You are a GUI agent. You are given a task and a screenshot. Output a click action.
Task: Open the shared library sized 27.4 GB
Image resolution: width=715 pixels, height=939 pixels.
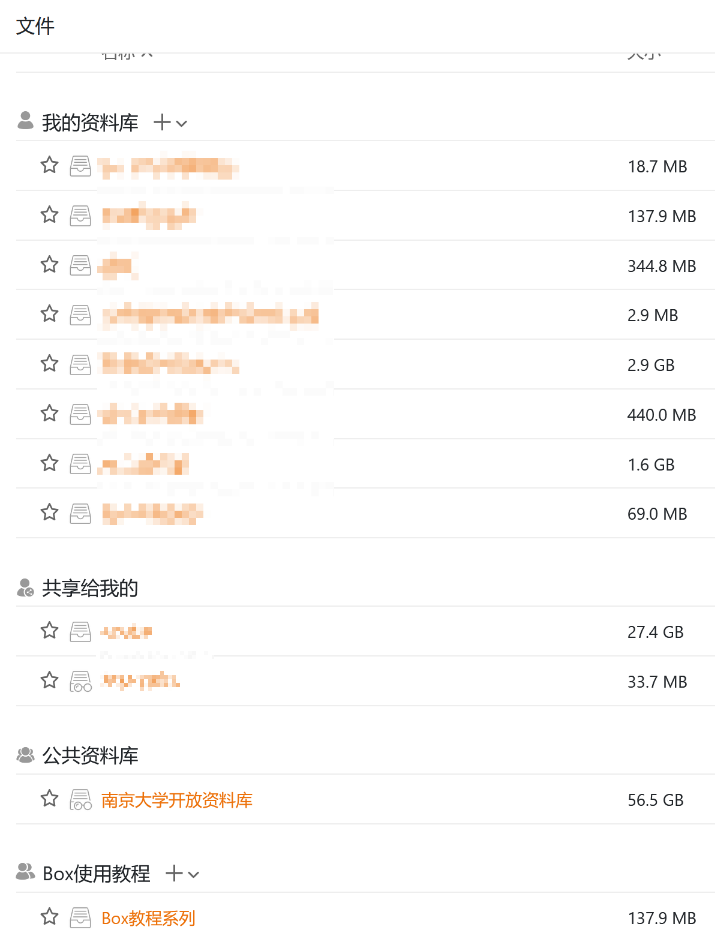pyautogui.click(x=127, y=632)
